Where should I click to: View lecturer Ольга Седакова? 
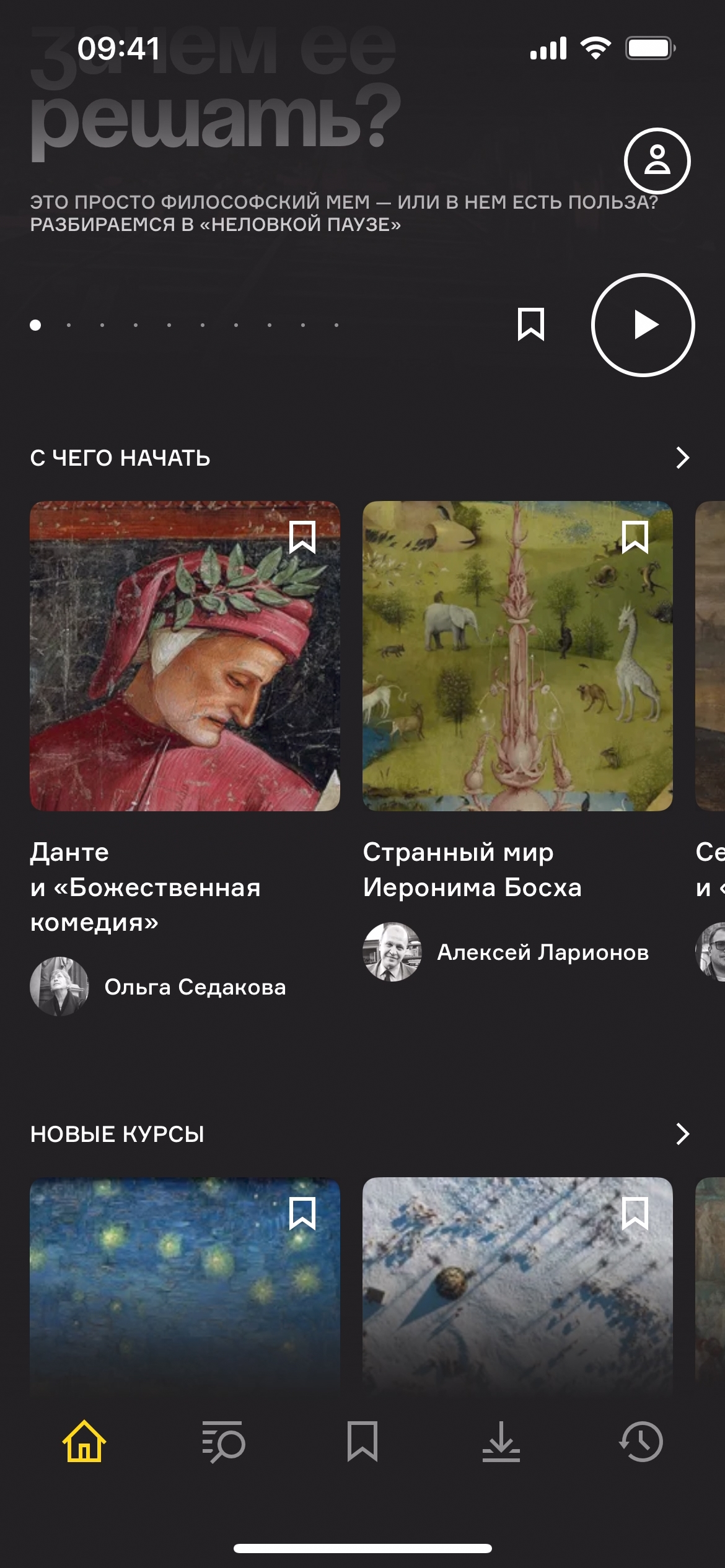pos(195,987)
